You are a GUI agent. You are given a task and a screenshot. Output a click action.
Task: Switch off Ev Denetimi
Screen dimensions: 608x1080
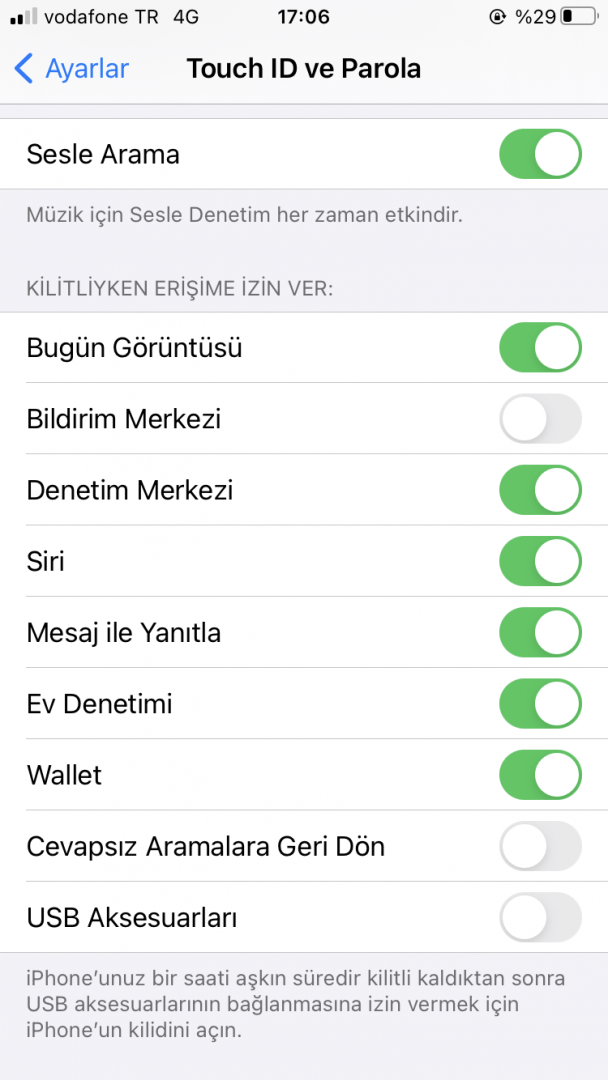tap(540, 704)
